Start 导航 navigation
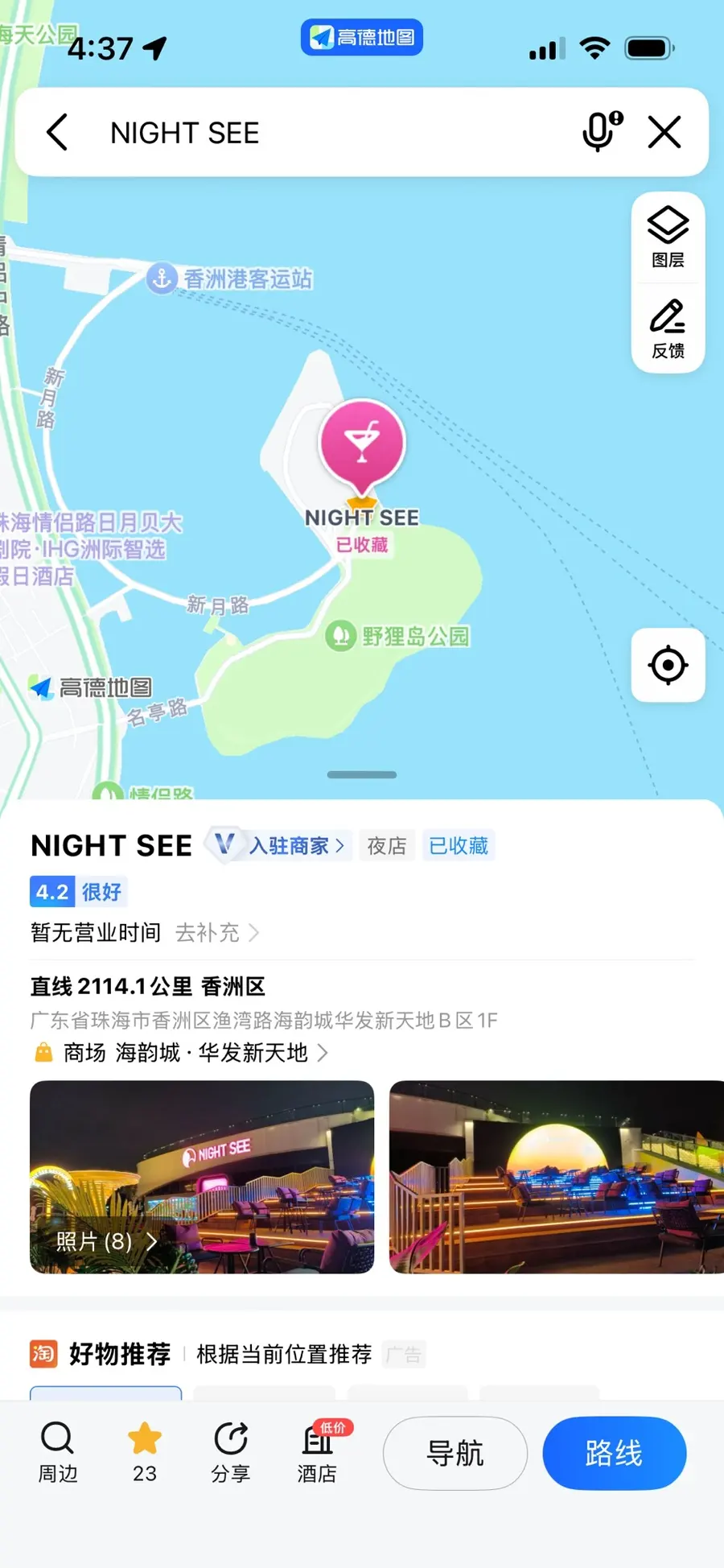 point(455,1453)
